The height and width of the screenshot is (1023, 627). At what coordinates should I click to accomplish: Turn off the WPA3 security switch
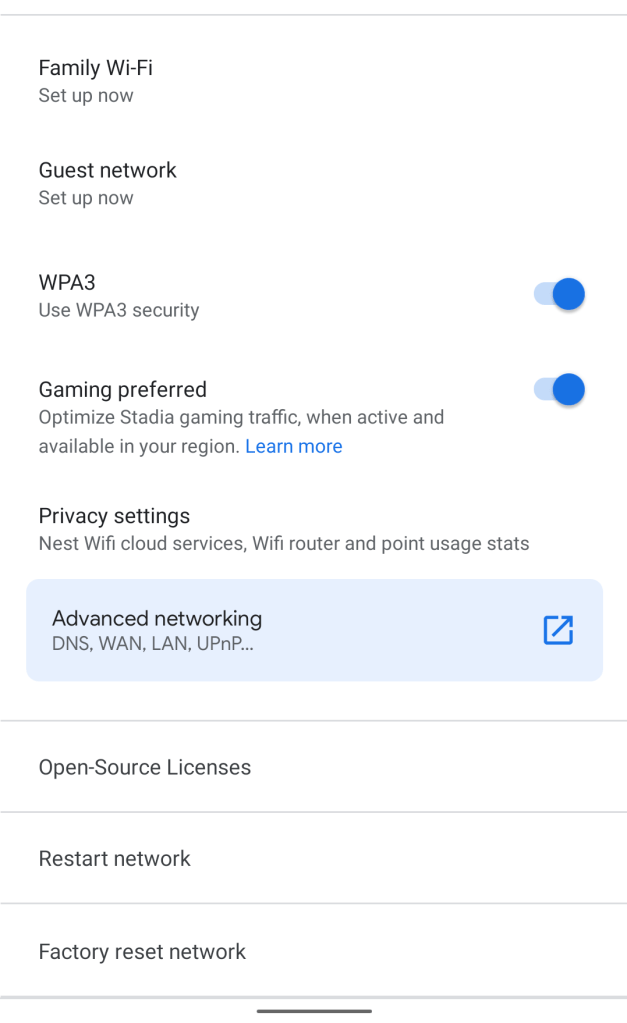pos(560,295)
